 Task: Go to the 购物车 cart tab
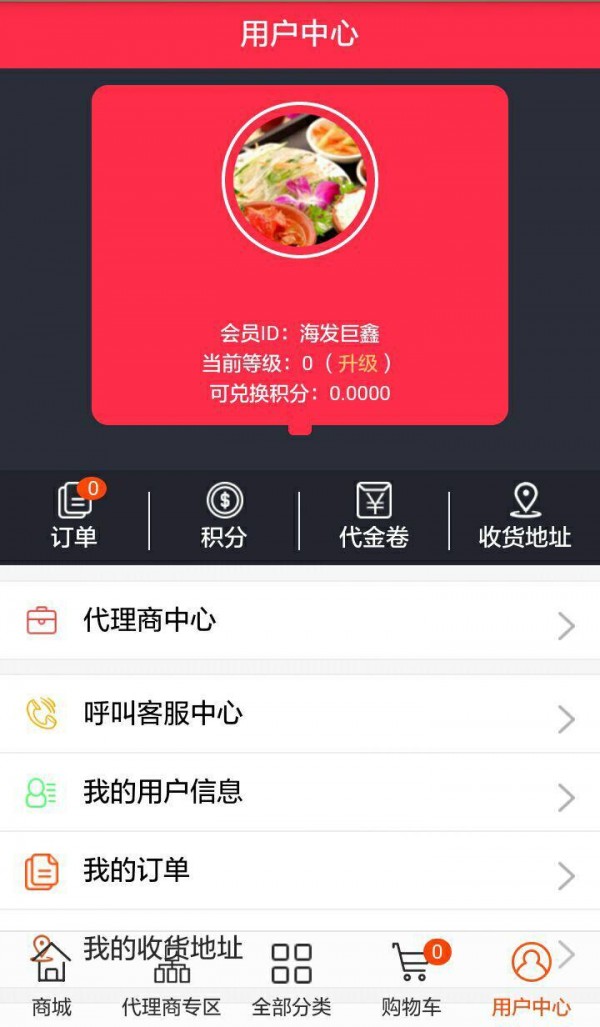click(x=411, y=981)
